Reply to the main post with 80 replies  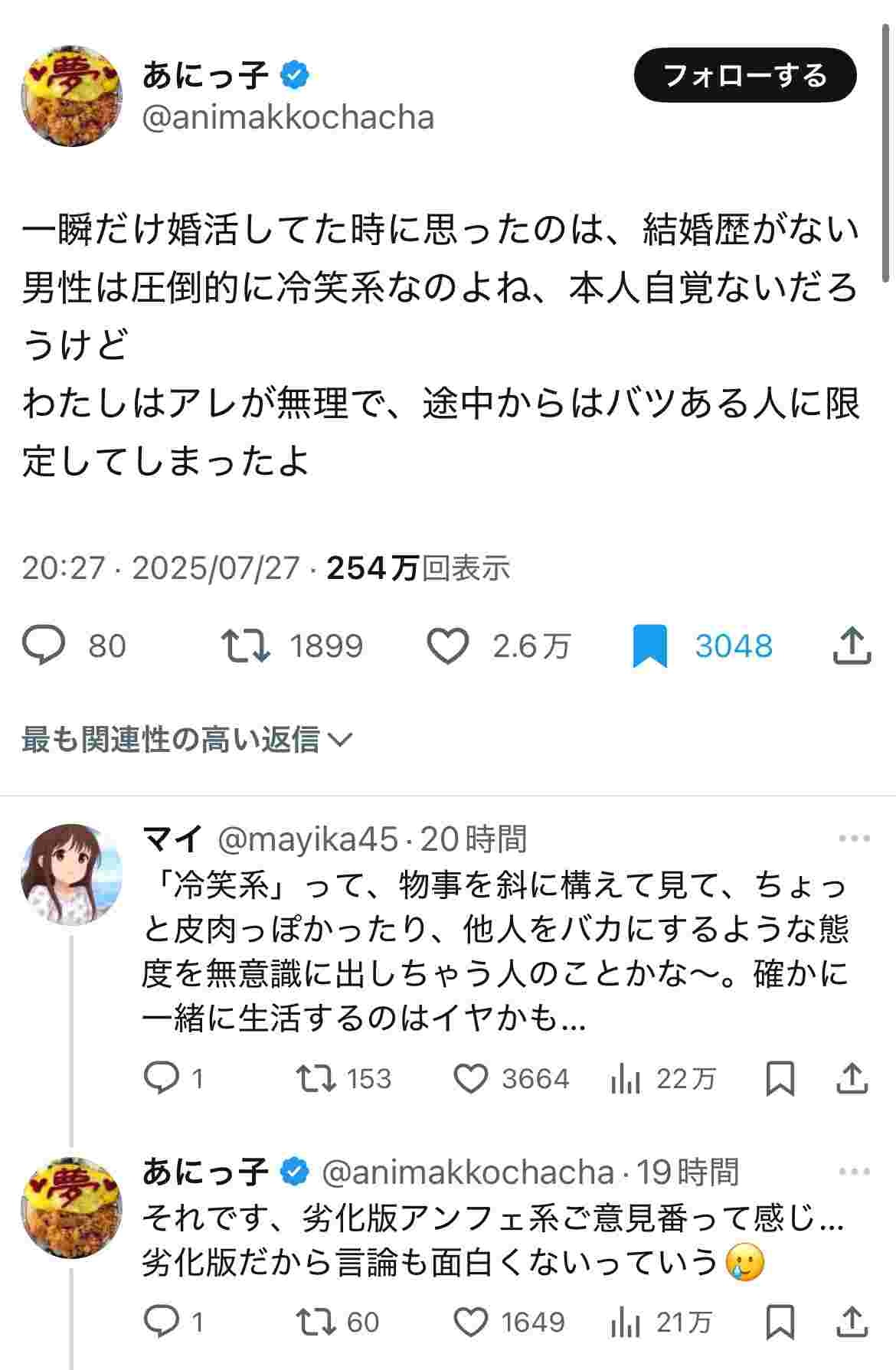pyautogui.click(x=44, y=646)
